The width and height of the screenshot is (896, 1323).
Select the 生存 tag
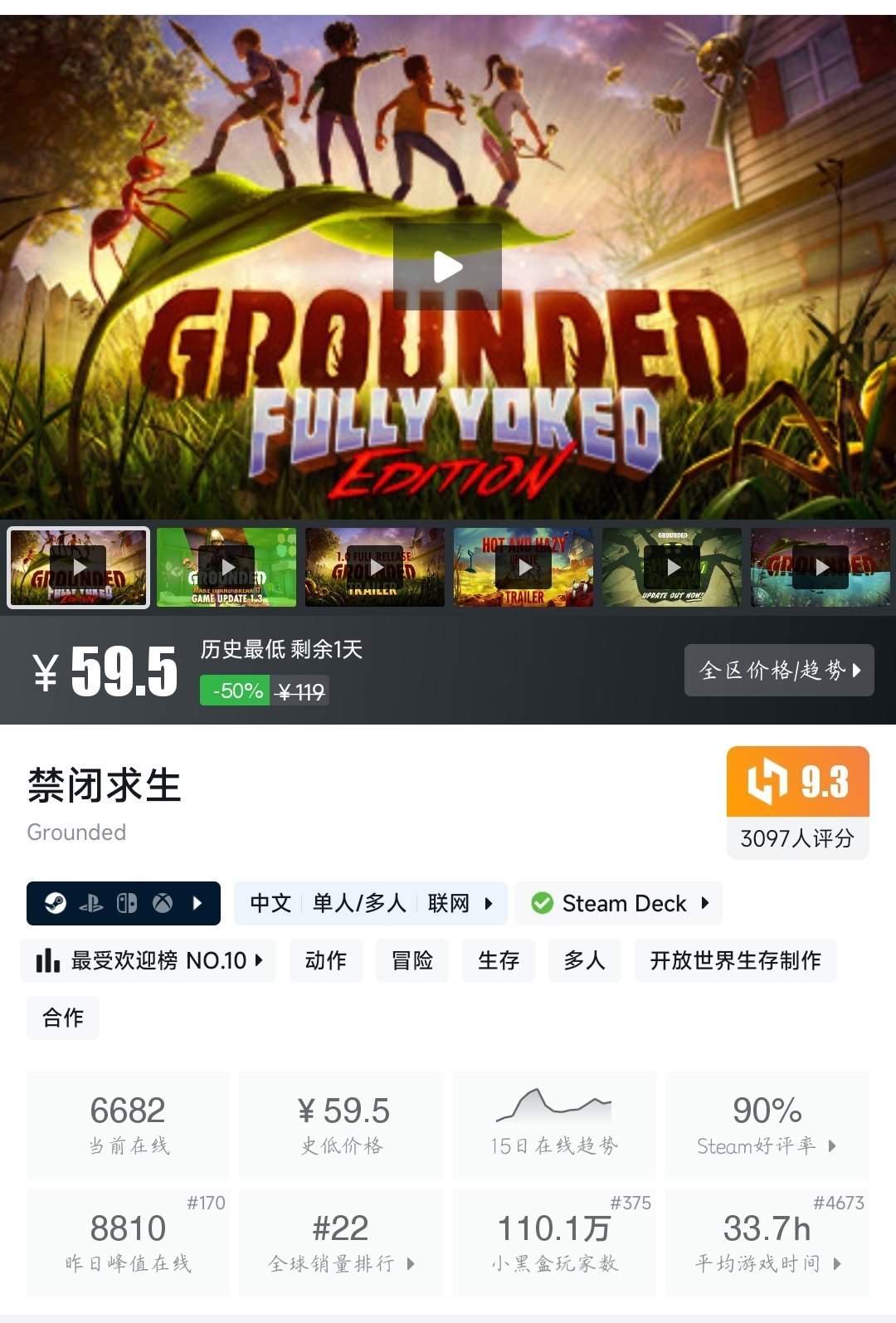(x=499, y=961)
